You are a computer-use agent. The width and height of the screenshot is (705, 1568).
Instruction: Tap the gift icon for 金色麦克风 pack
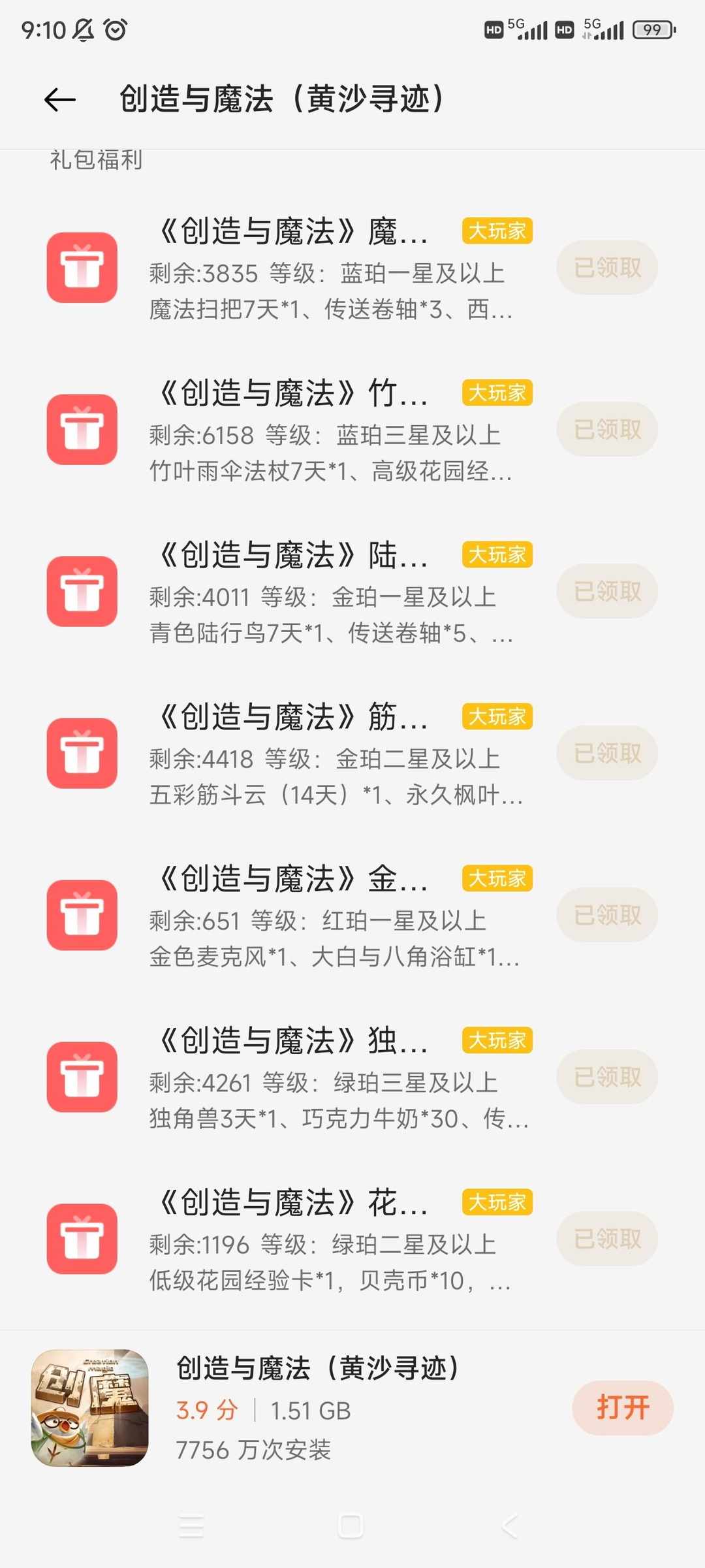81,914
